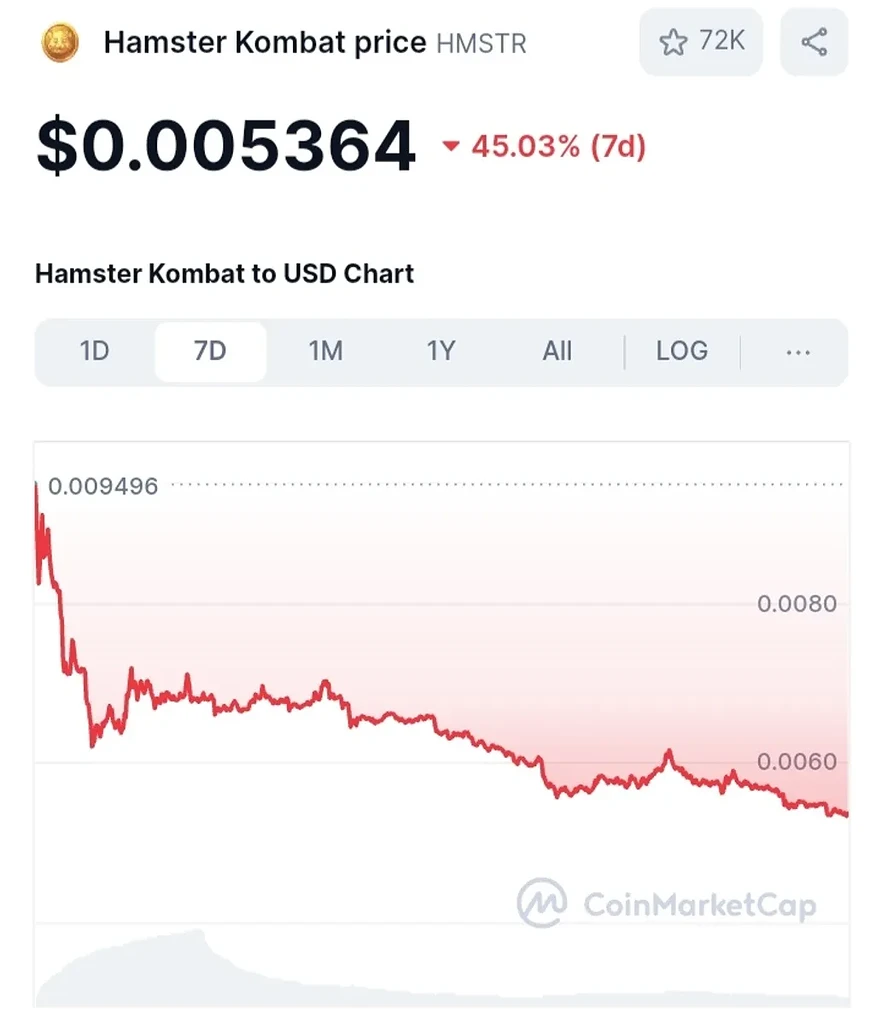This screenshot has width=880, height=1024.
Task: Click the 0.0060 axis label
Action: click(799, 761)
